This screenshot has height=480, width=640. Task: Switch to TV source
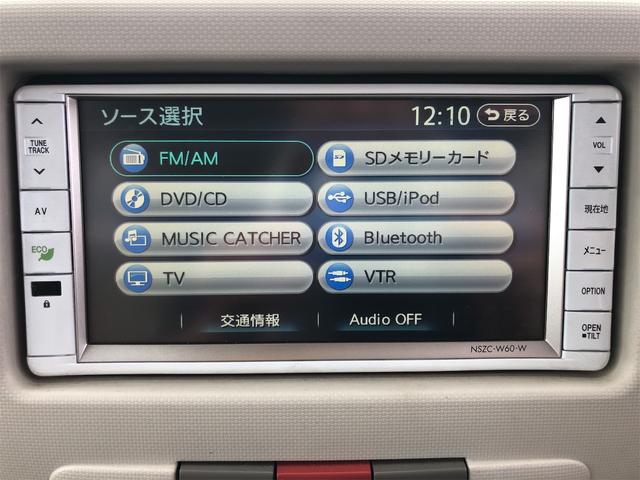pos(212,278)
